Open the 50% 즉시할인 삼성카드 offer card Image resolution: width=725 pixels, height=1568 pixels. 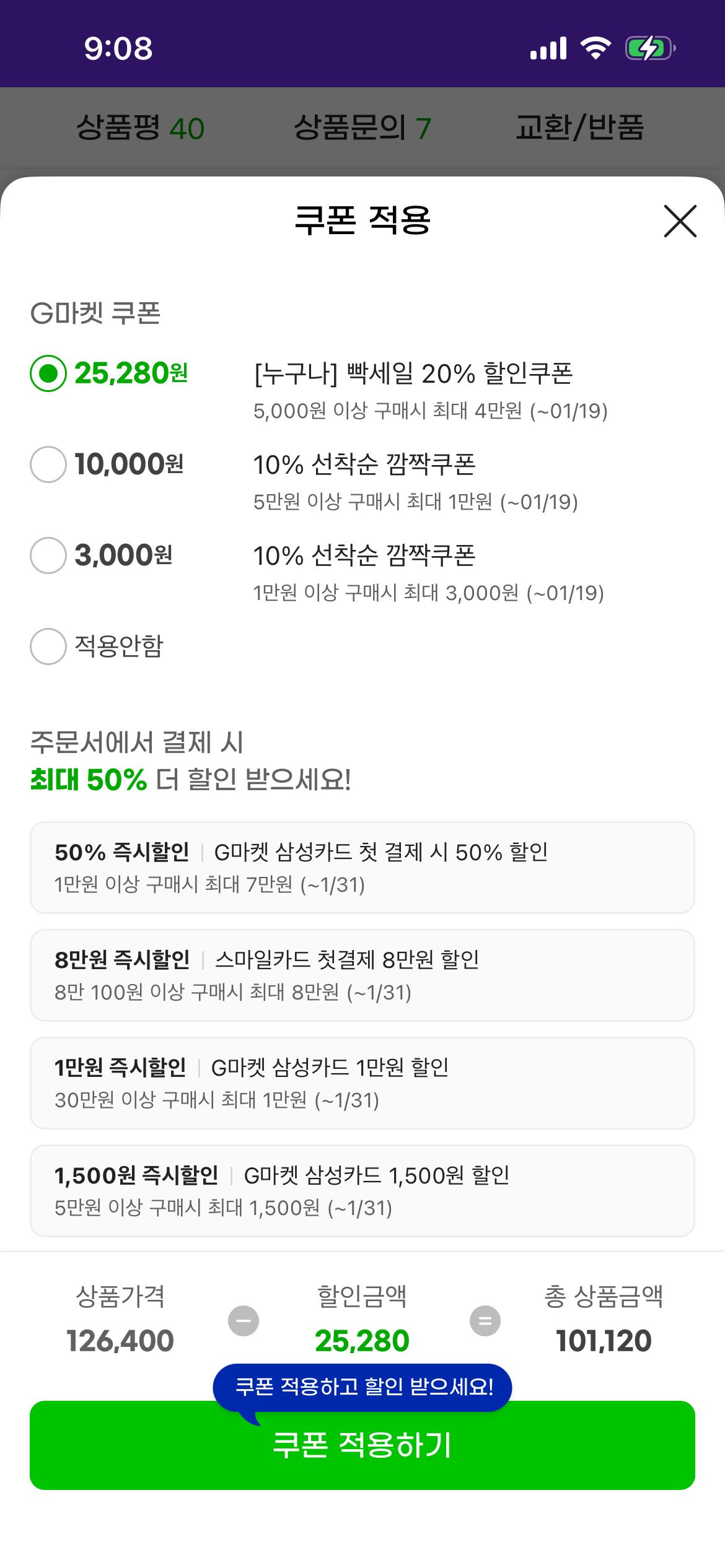click(x=362, y=866)
